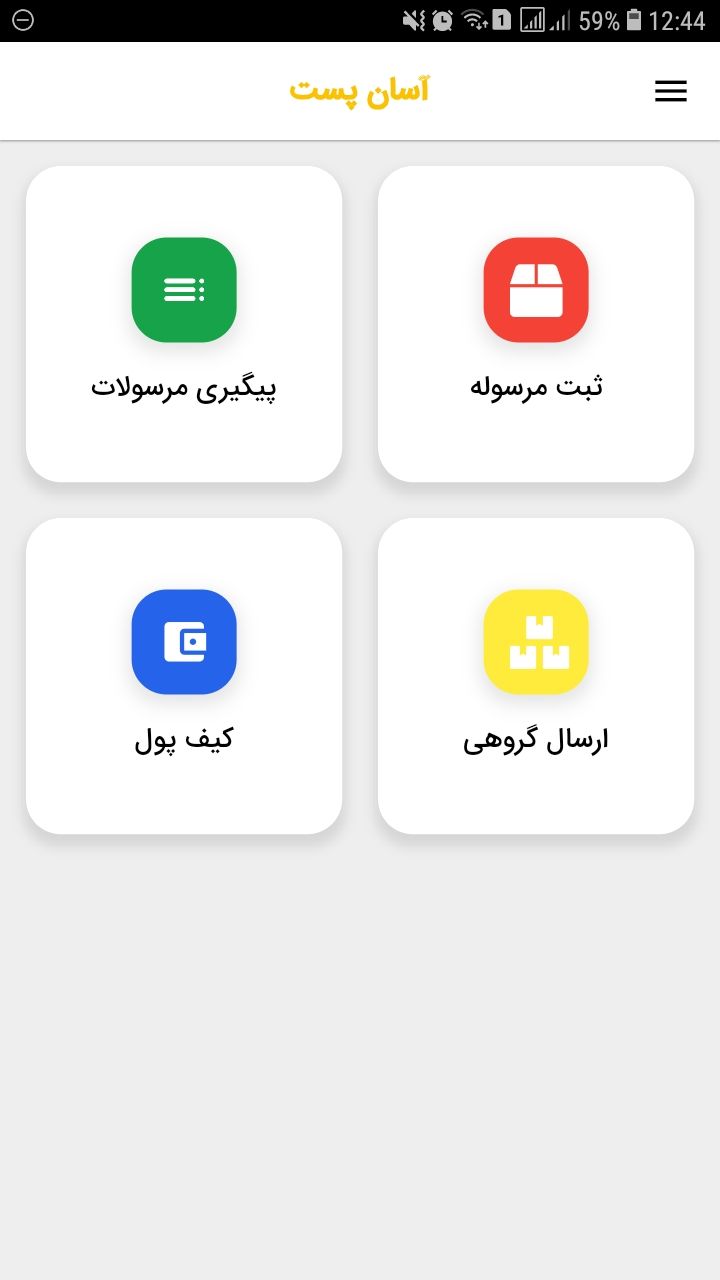The height and width of the screenshot is (1280, 720).
Task: Open the کیف پول wallet section
Action: coord(184,676)
